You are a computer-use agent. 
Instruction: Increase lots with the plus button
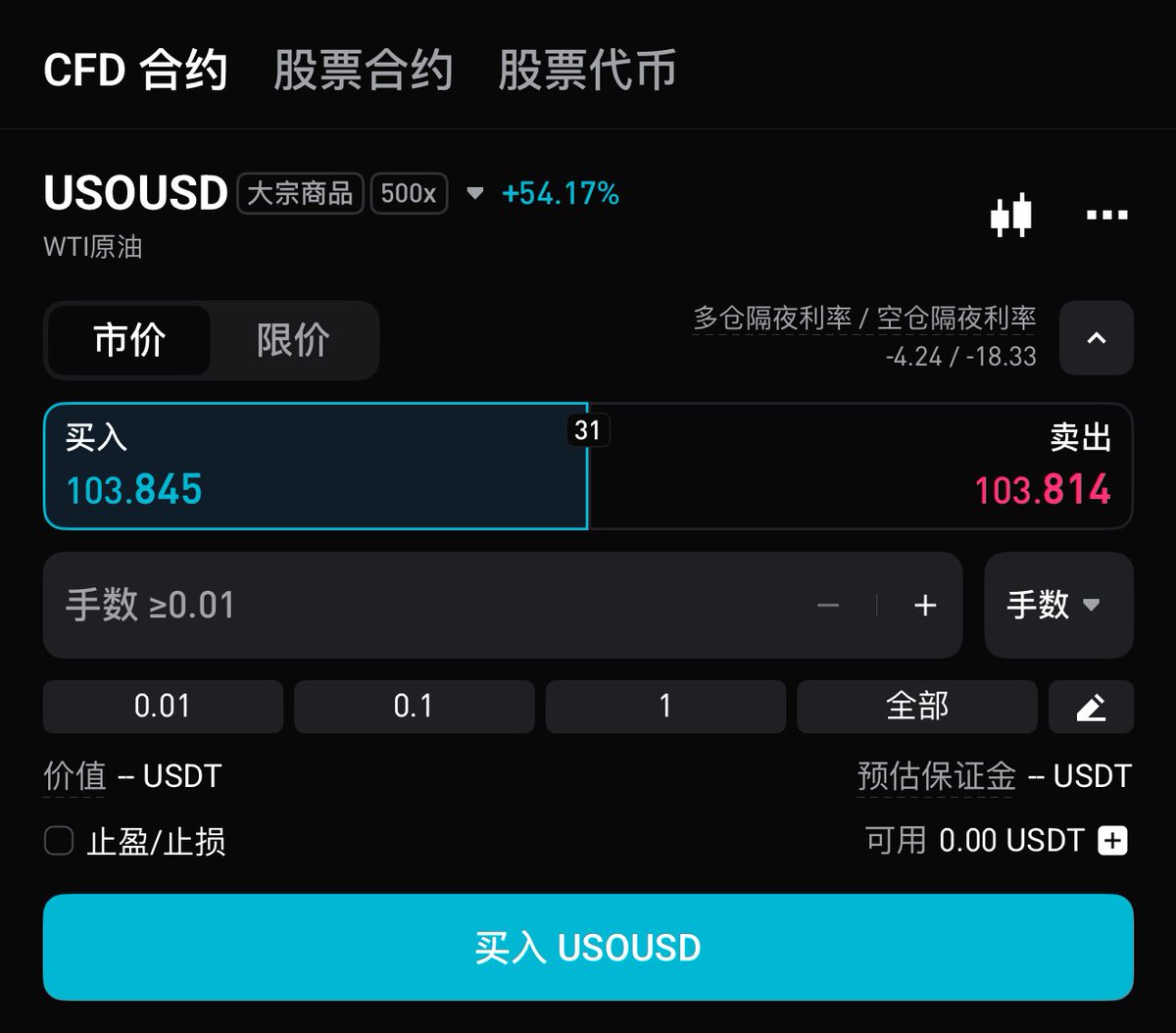coord(924,606)
